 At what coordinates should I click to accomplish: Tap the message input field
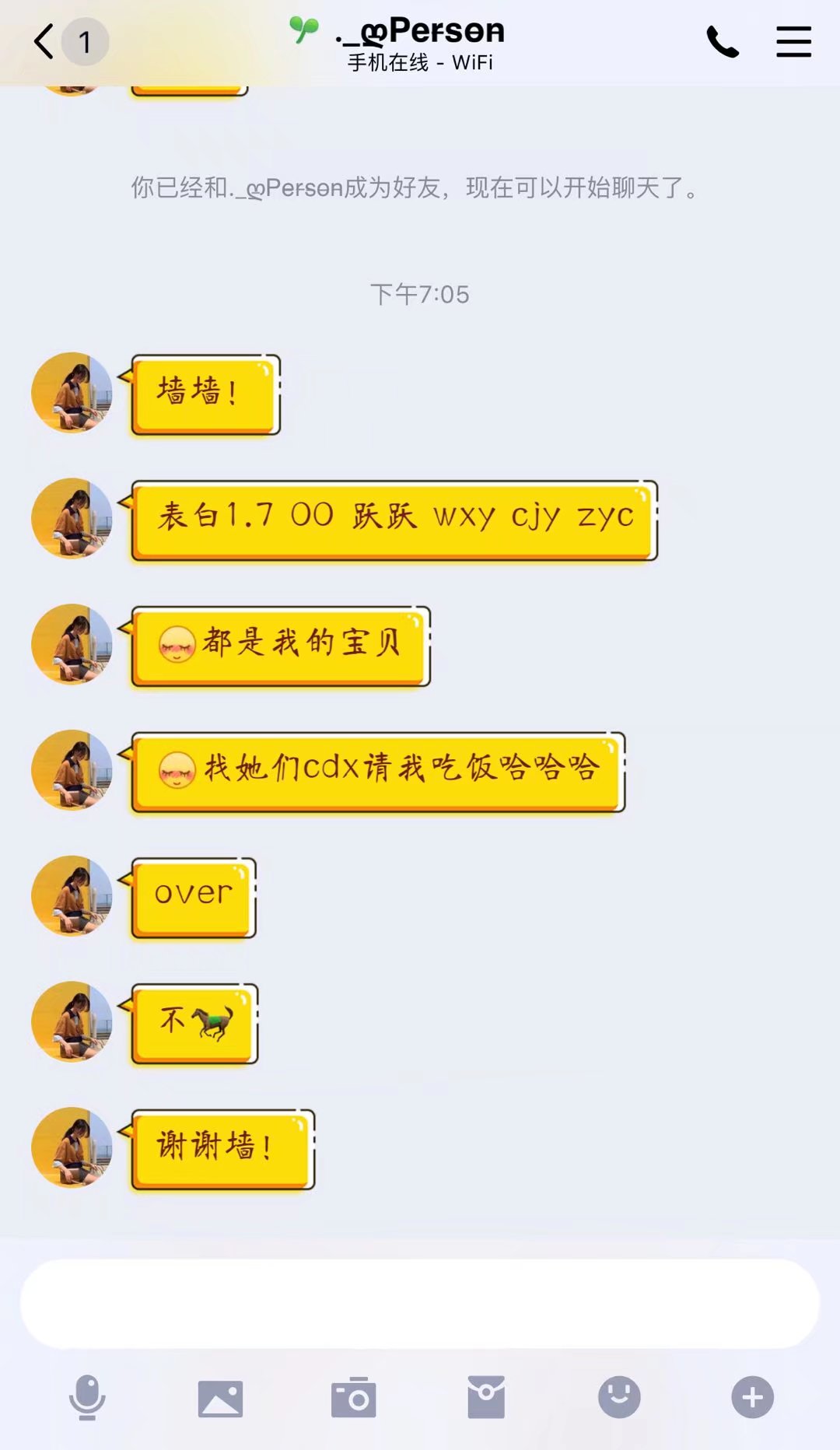tap(420, 1304)
